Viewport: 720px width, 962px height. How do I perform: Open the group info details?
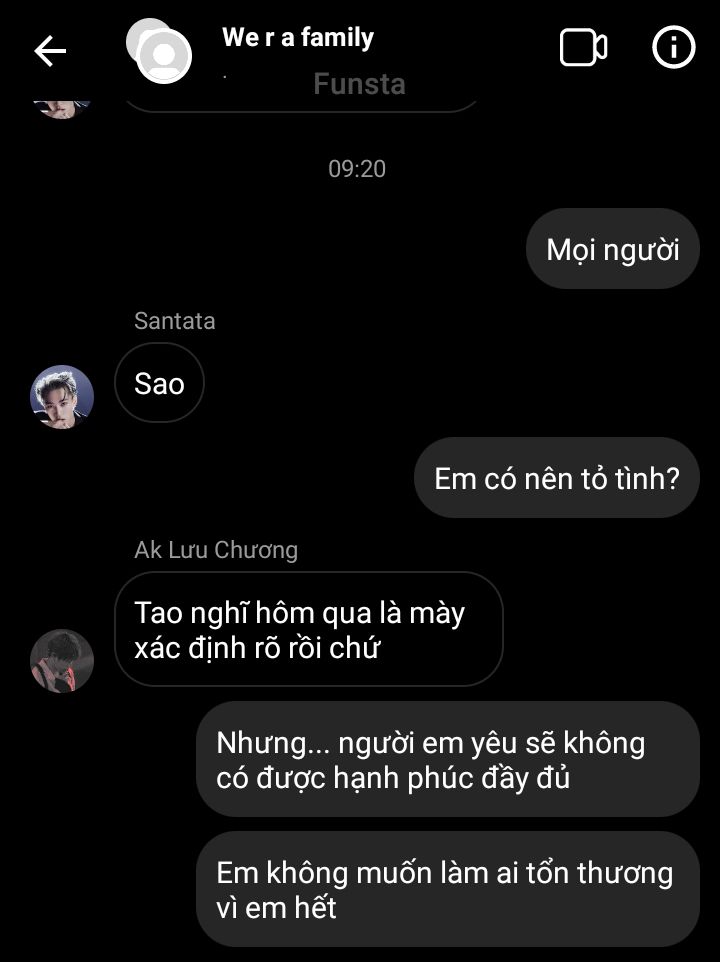click(x=673, y=47)
